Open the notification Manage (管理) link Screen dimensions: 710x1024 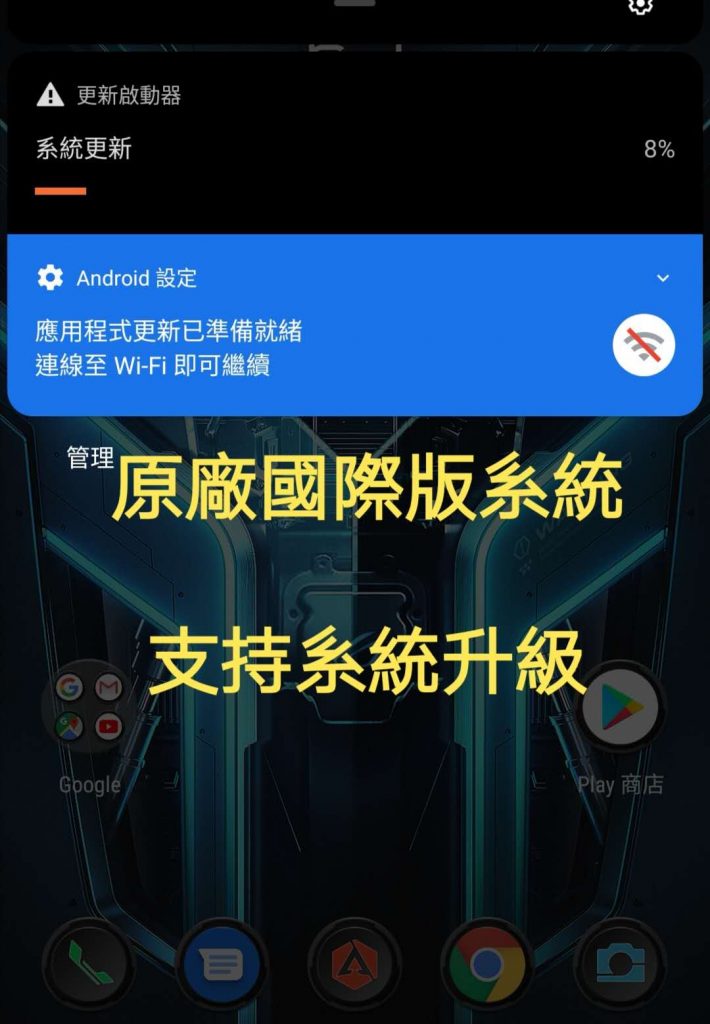[x=90, y=457]
